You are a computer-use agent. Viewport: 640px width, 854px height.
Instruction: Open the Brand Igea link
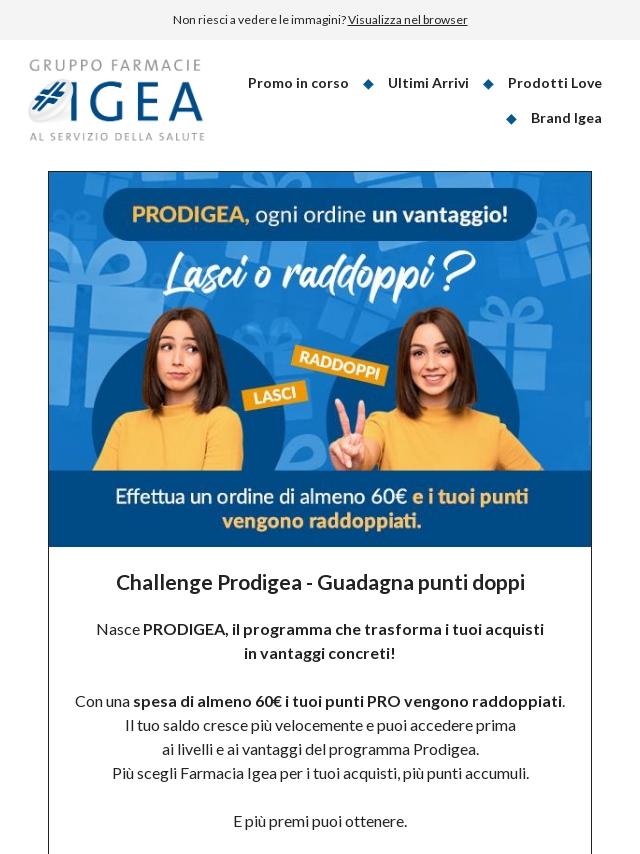566,118
